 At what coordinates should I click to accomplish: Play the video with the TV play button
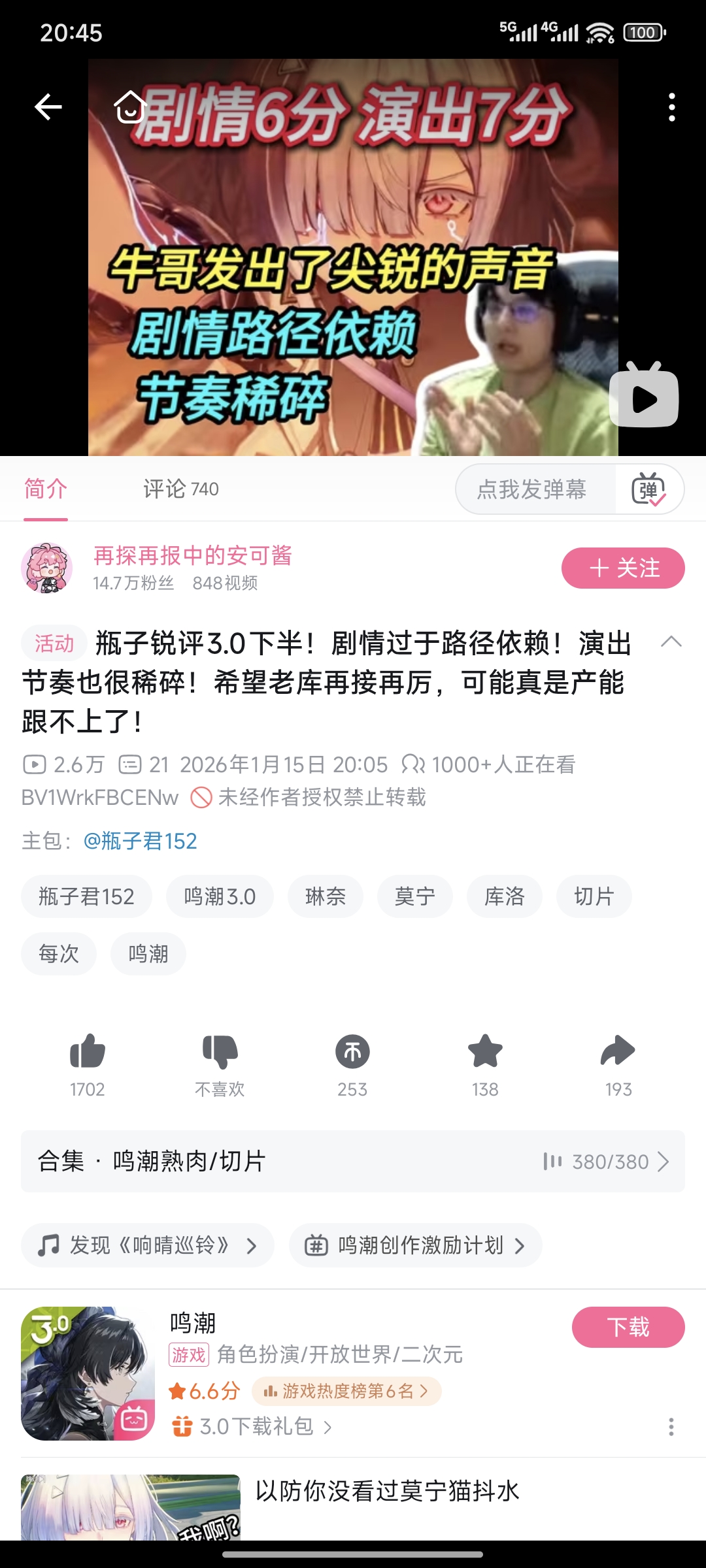[644, 395]
